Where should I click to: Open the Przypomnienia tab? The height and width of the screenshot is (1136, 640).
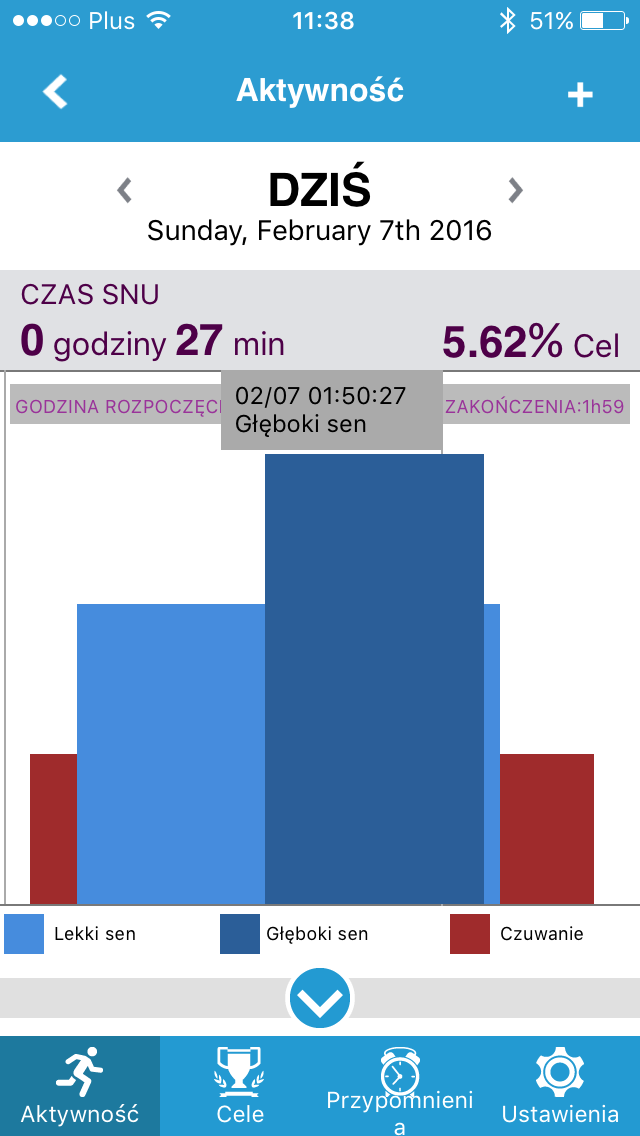[400, 1085]
